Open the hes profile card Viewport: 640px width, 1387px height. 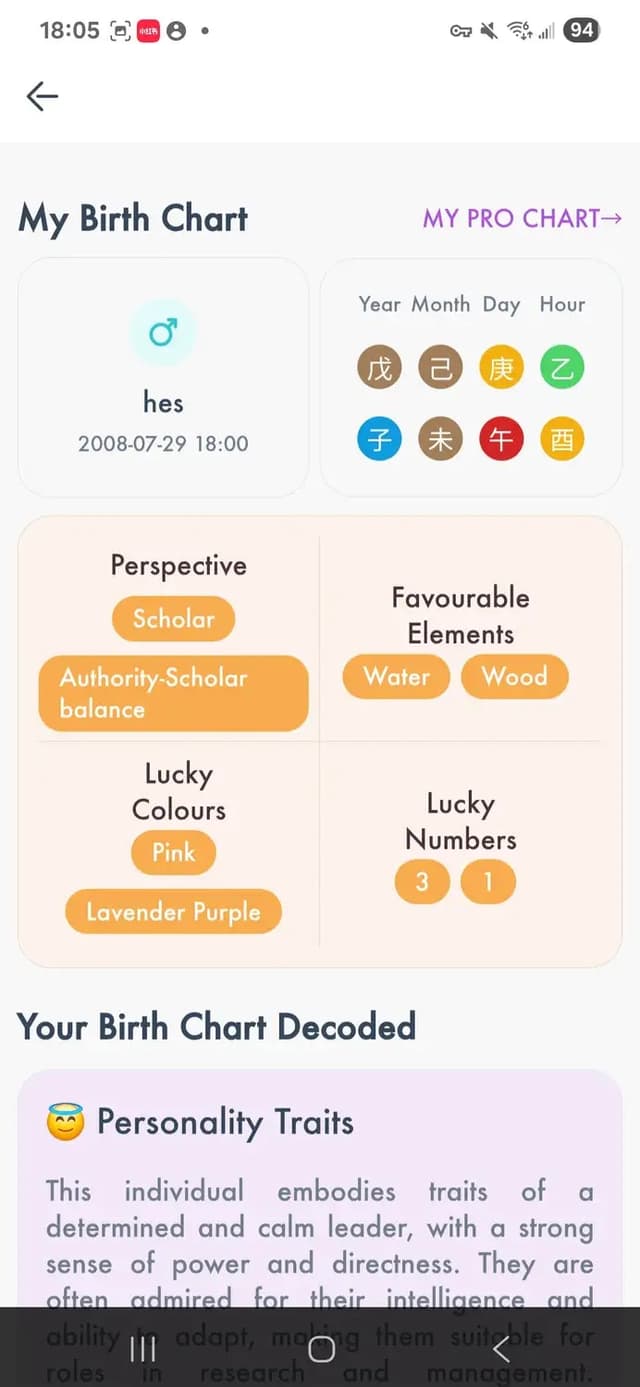(163, 377)
